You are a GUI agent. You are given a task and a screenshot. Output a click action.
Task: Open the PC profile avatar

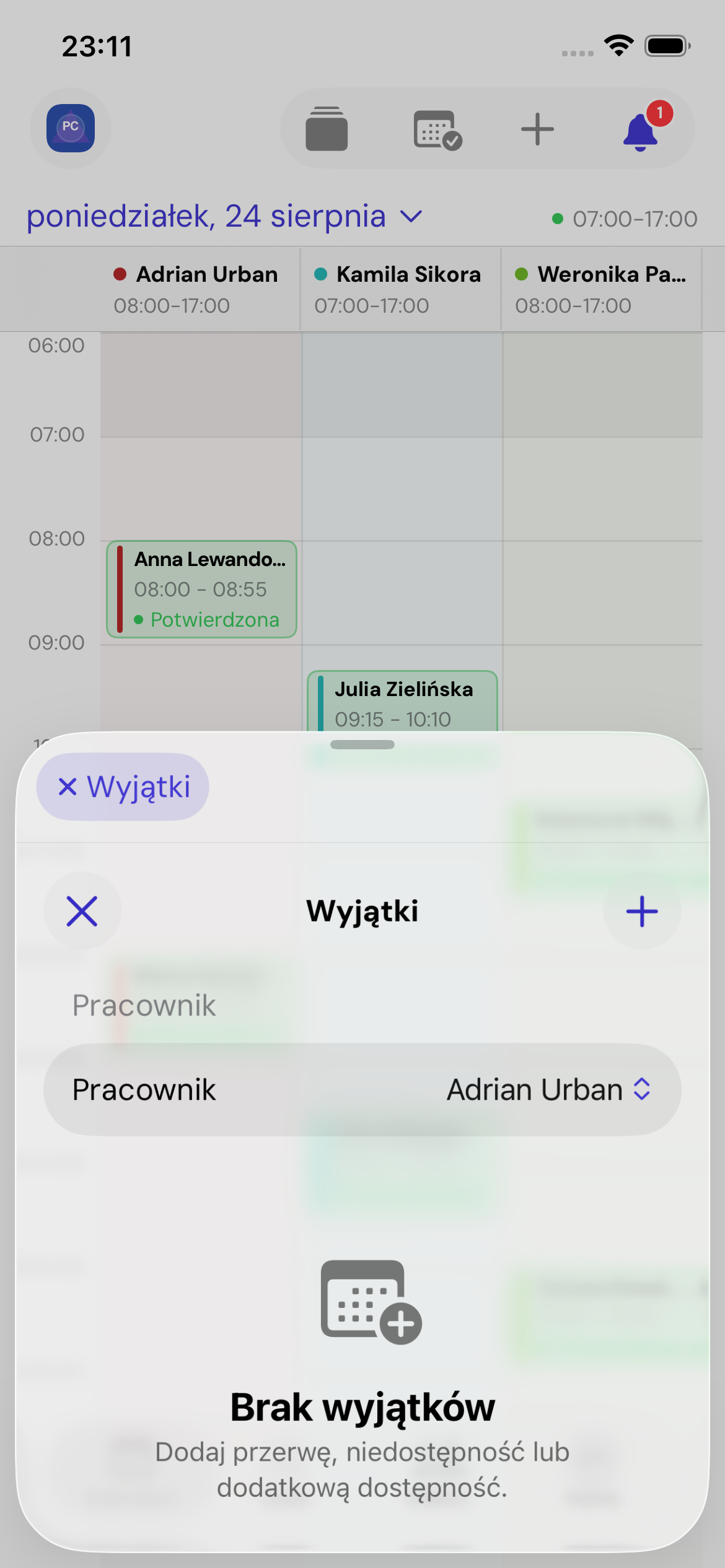[x=71, y=128]
